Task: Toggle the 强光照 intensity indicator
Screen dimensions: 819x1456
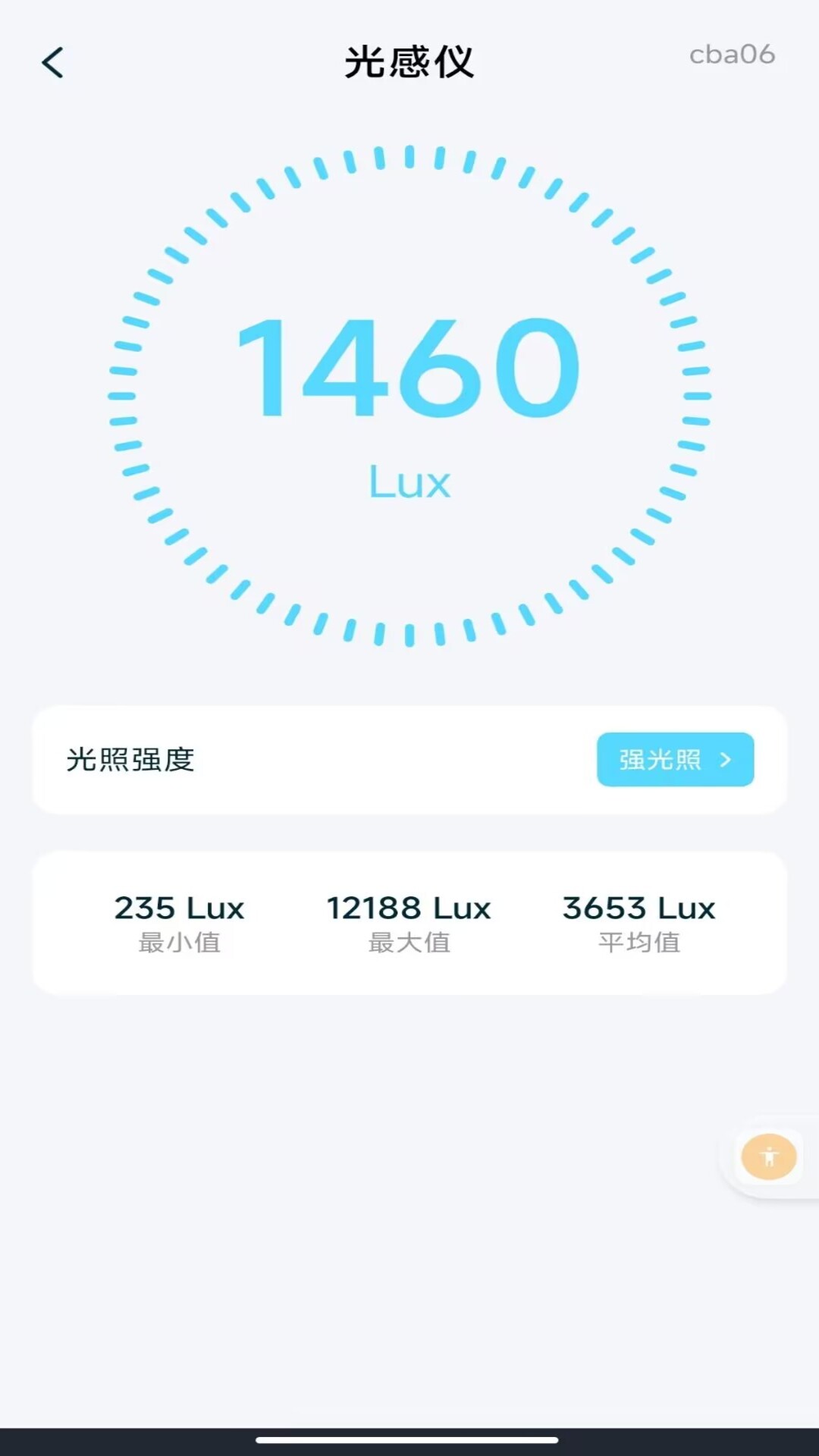Action: (x=675, y=760)
